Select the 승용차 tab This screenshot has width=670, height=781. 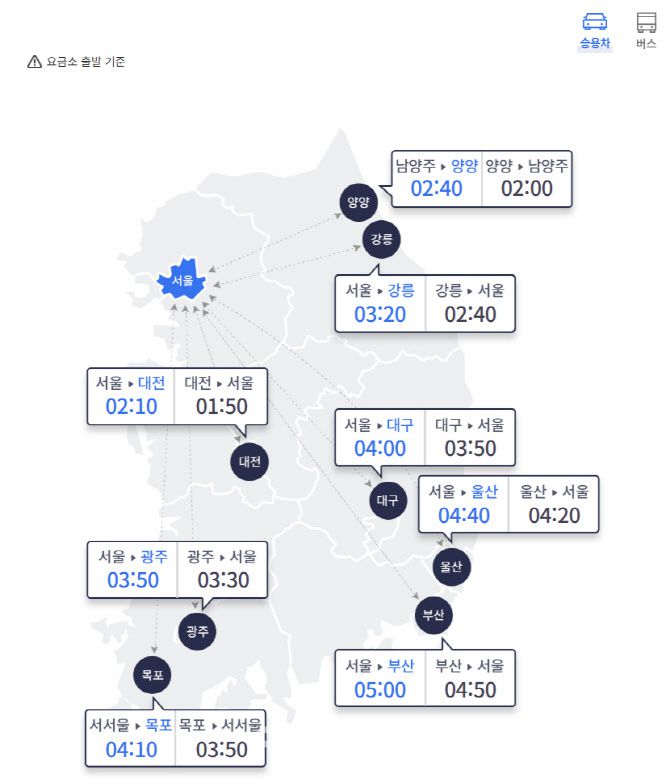pos(595,31)
